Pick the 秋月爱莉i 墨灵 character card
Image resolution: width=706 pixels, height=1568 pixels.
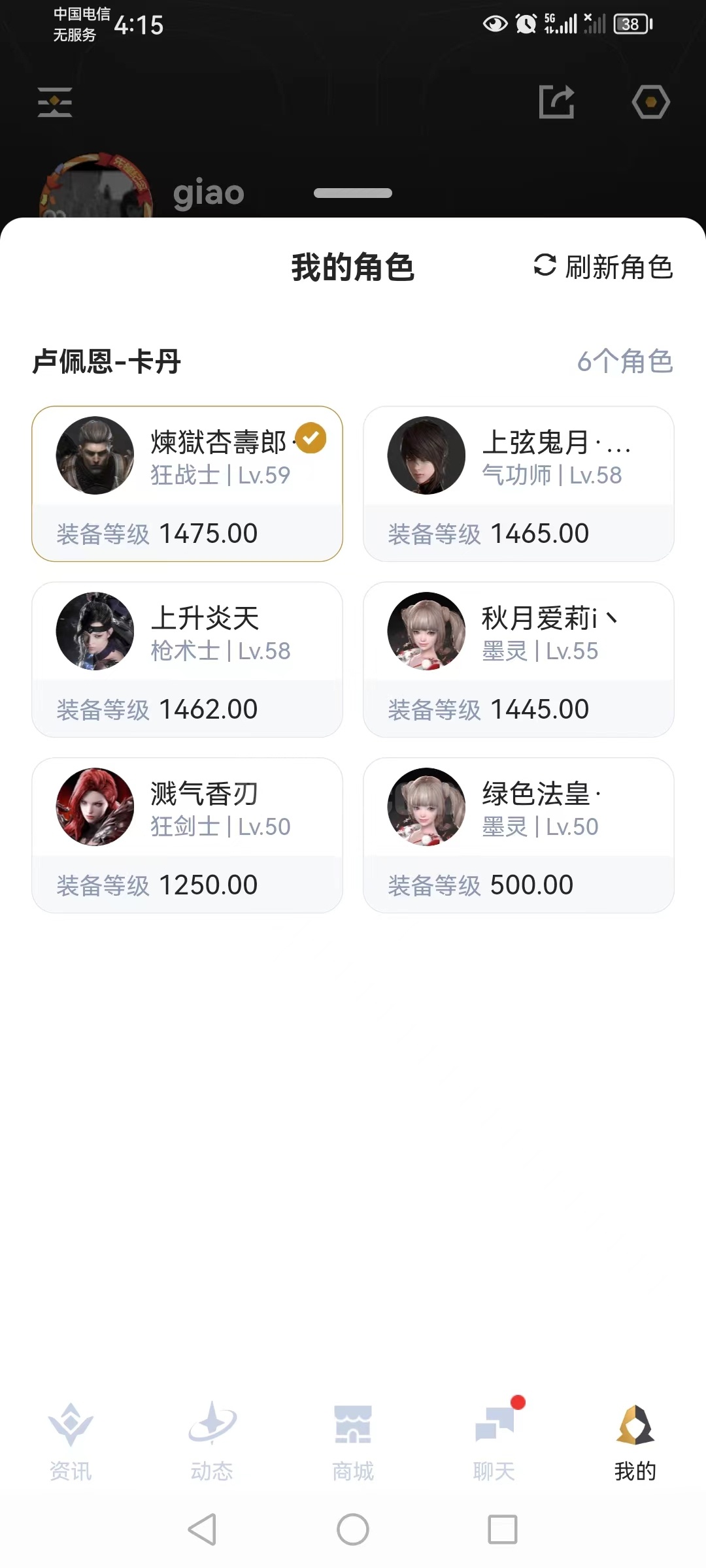518,659
